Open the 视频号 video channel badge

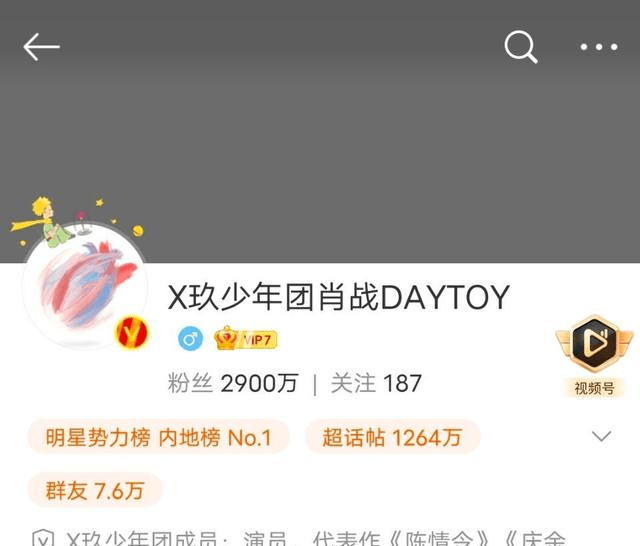click(x=594, y=355)
